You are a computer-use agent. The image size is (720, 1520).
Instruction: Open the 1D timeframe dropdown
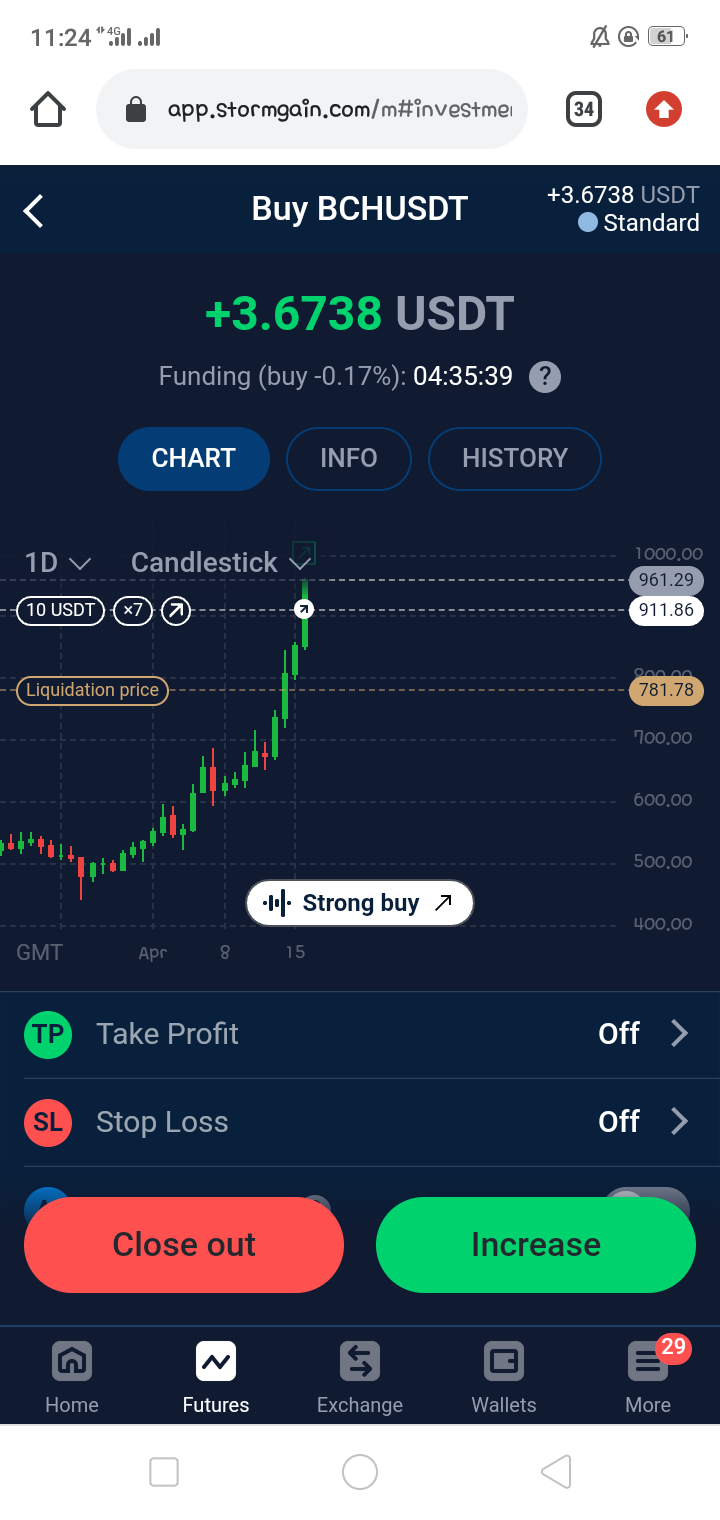58,563
